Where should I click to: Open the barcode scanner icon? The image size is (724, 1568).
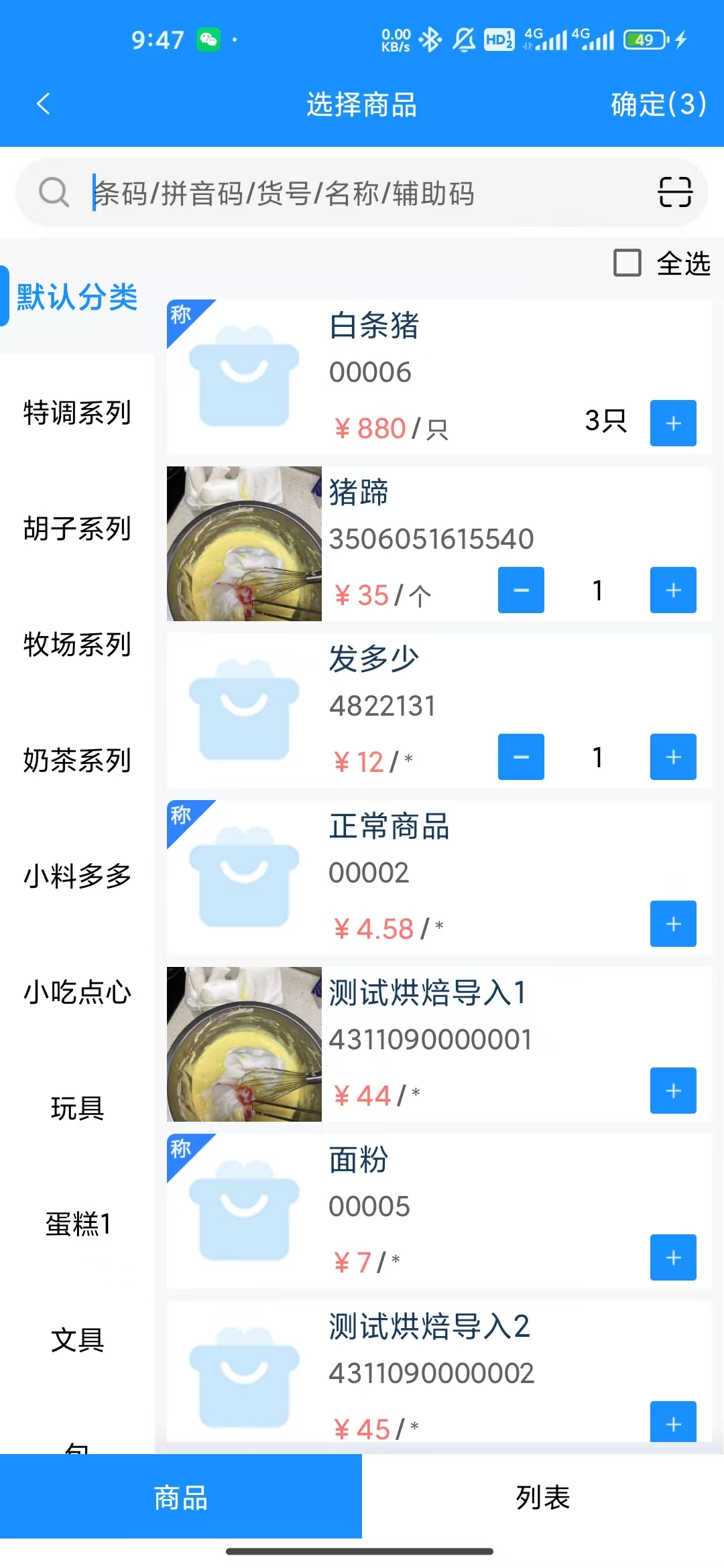point(674,192)
